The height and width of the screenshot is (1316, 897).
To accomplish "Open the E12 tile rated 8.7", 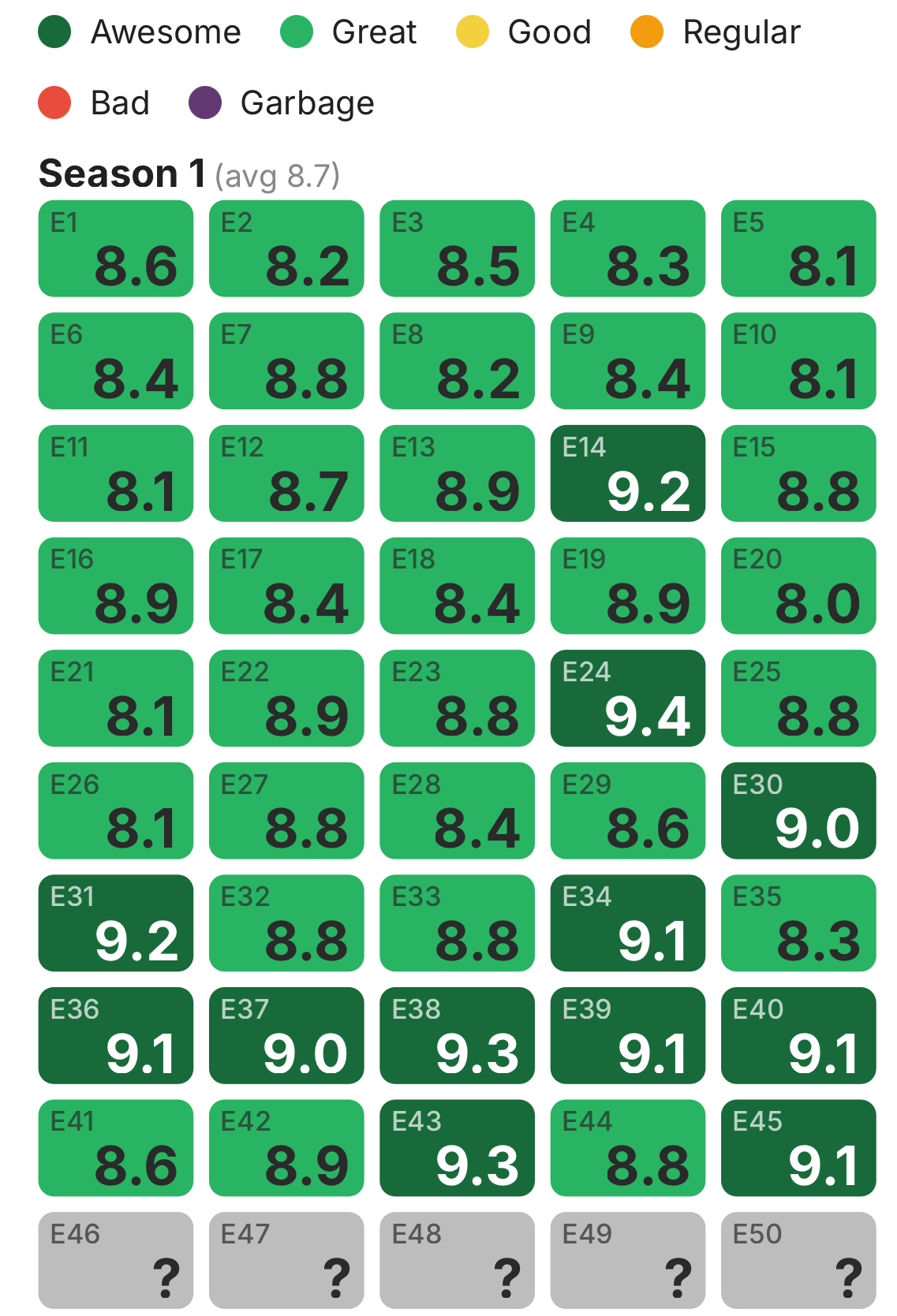I will 286,473.
